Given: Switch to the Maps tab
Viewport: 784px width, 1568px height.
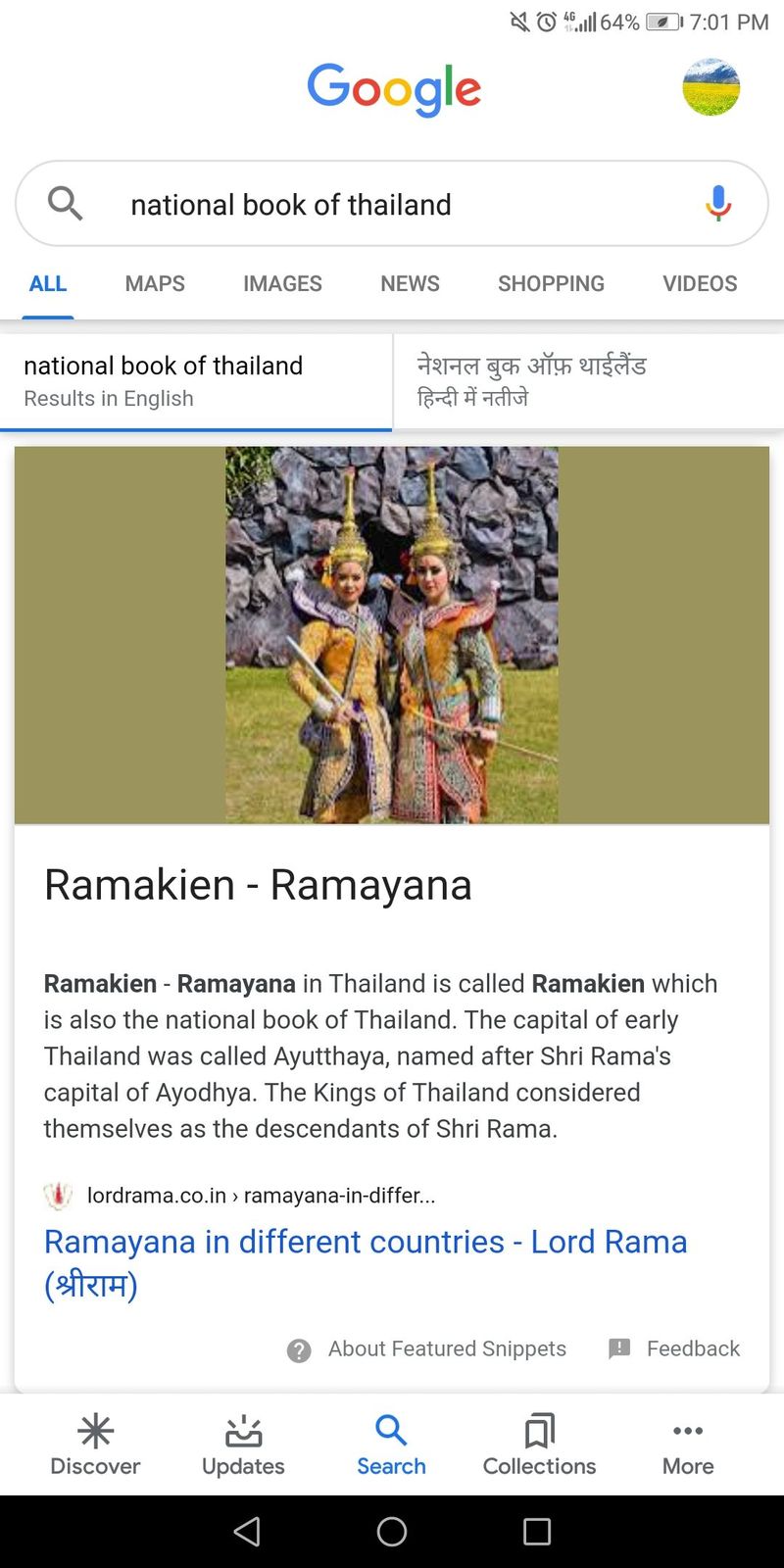Looking at the screenshot, I should click(155, 284).
